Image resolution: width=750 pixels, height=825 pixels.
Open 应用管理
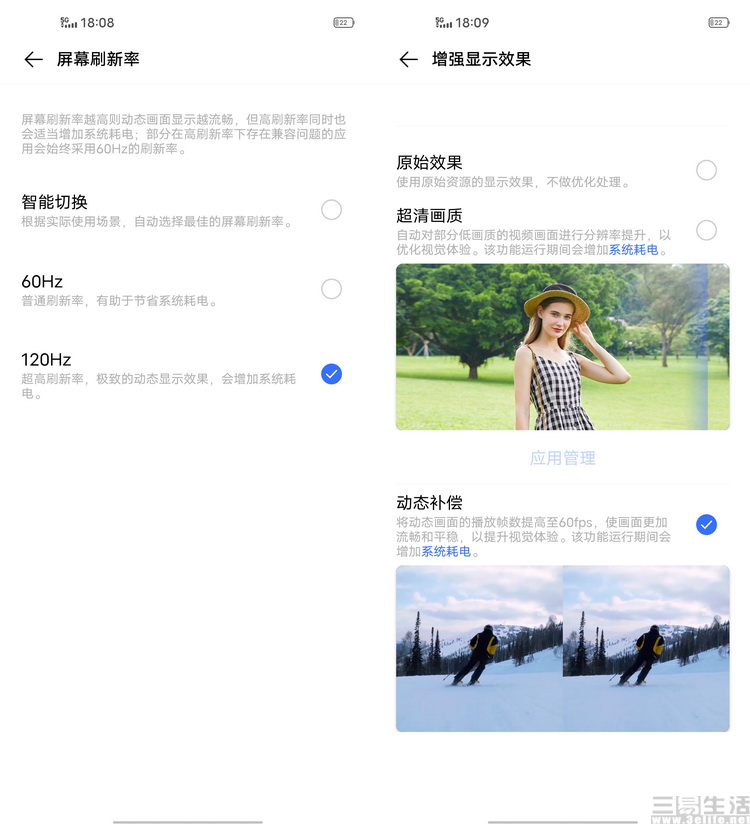tap(562, 458)
